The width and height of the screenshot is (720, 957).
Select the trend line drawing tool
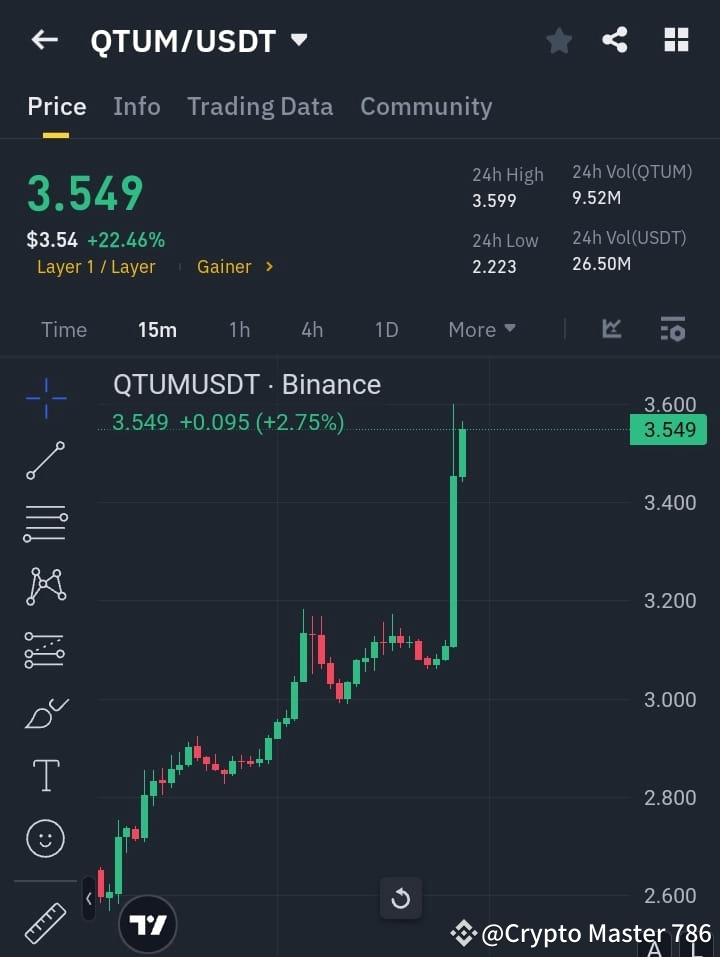click(x=45, y=461)
